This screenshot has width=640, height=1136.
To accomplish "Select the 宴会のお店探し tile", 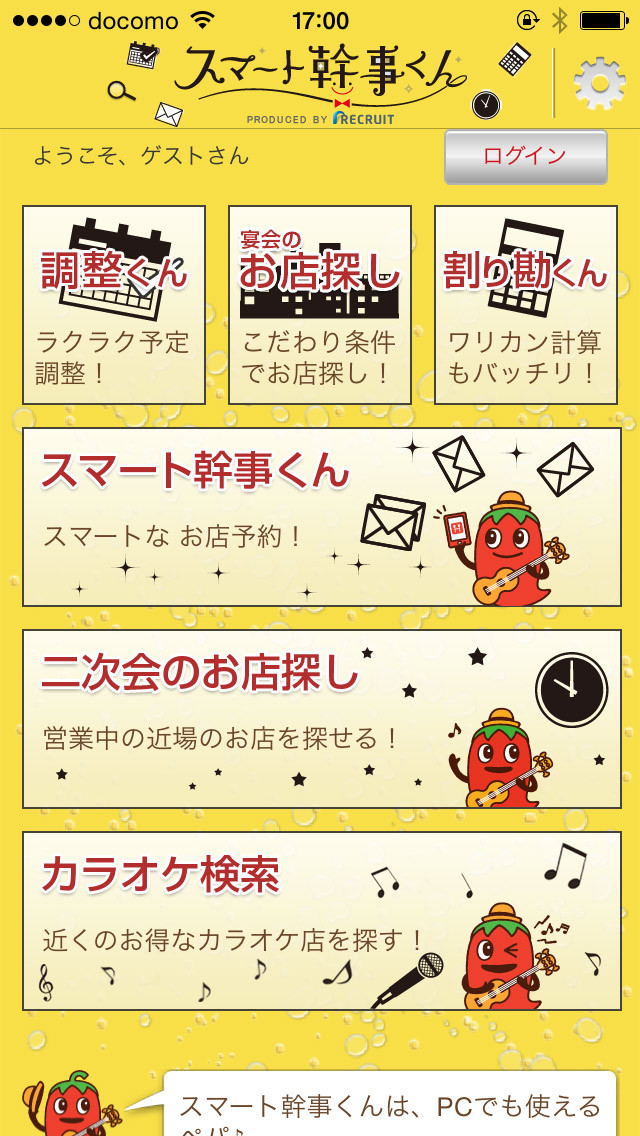I will pyautogui.click(x=320, y=305).
